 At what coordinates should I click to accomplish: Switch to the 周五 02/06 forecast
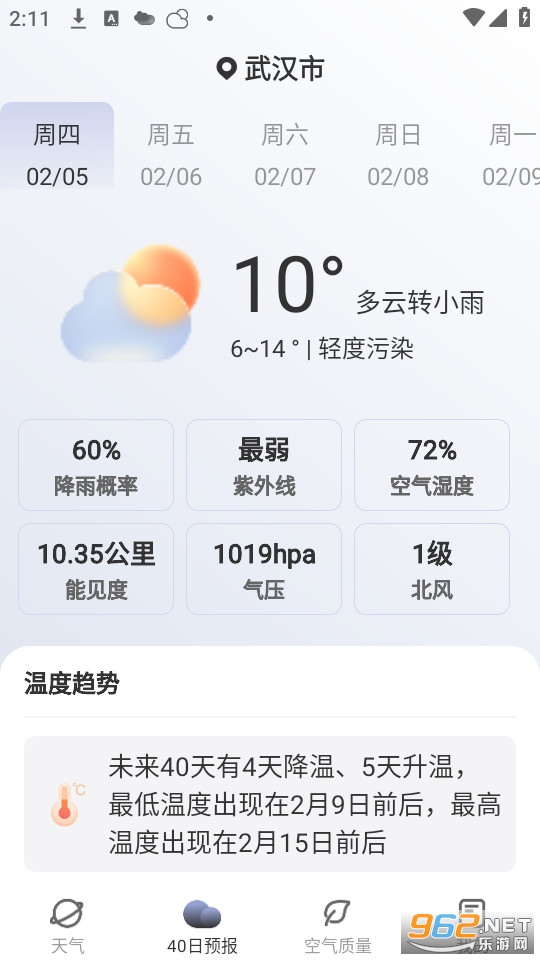[171, 155]
